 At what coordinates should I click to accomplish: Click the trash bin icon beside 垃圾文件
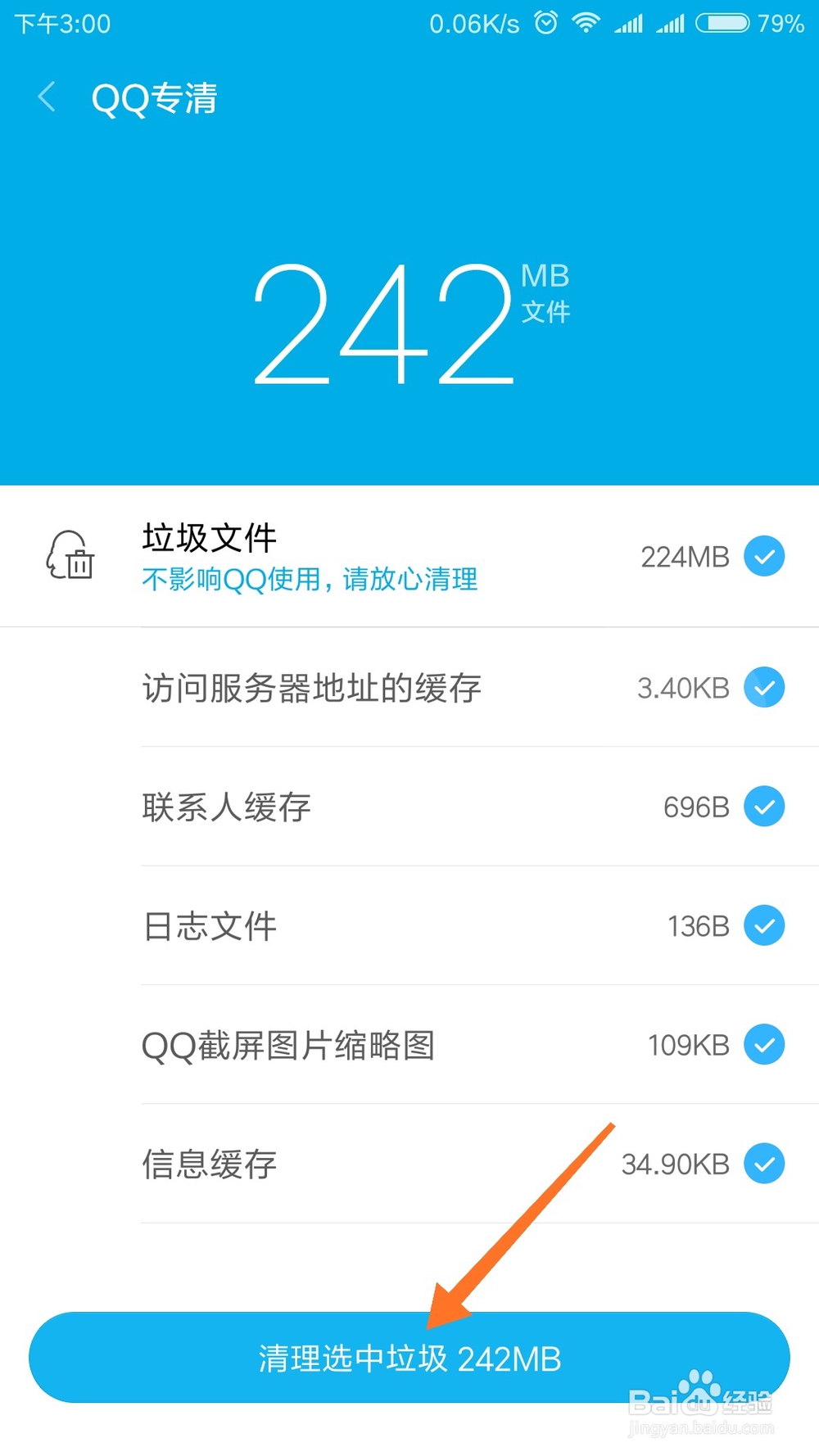tap(72, 556)
